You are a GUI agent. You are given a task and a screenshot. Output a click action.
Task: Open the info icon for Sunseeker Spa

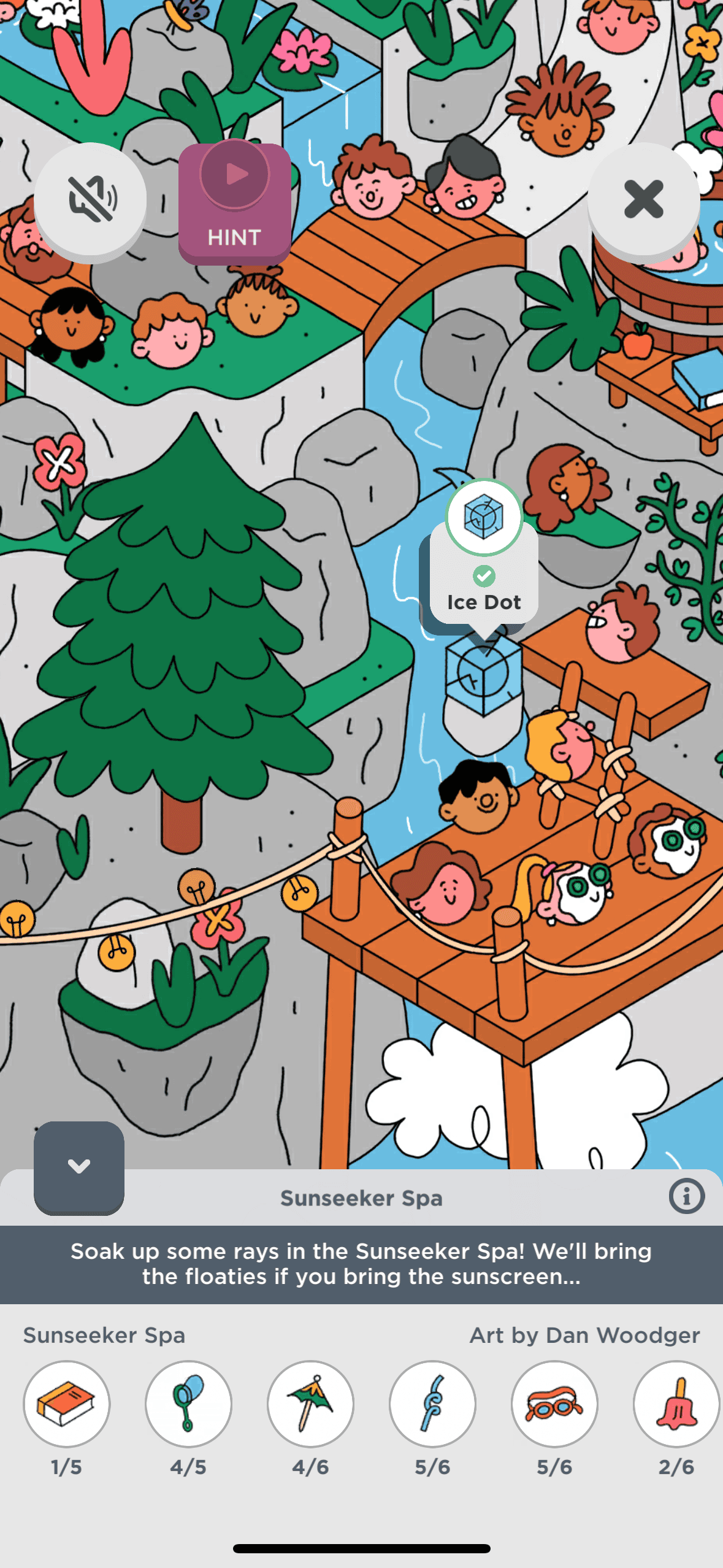click(686, 1196)
